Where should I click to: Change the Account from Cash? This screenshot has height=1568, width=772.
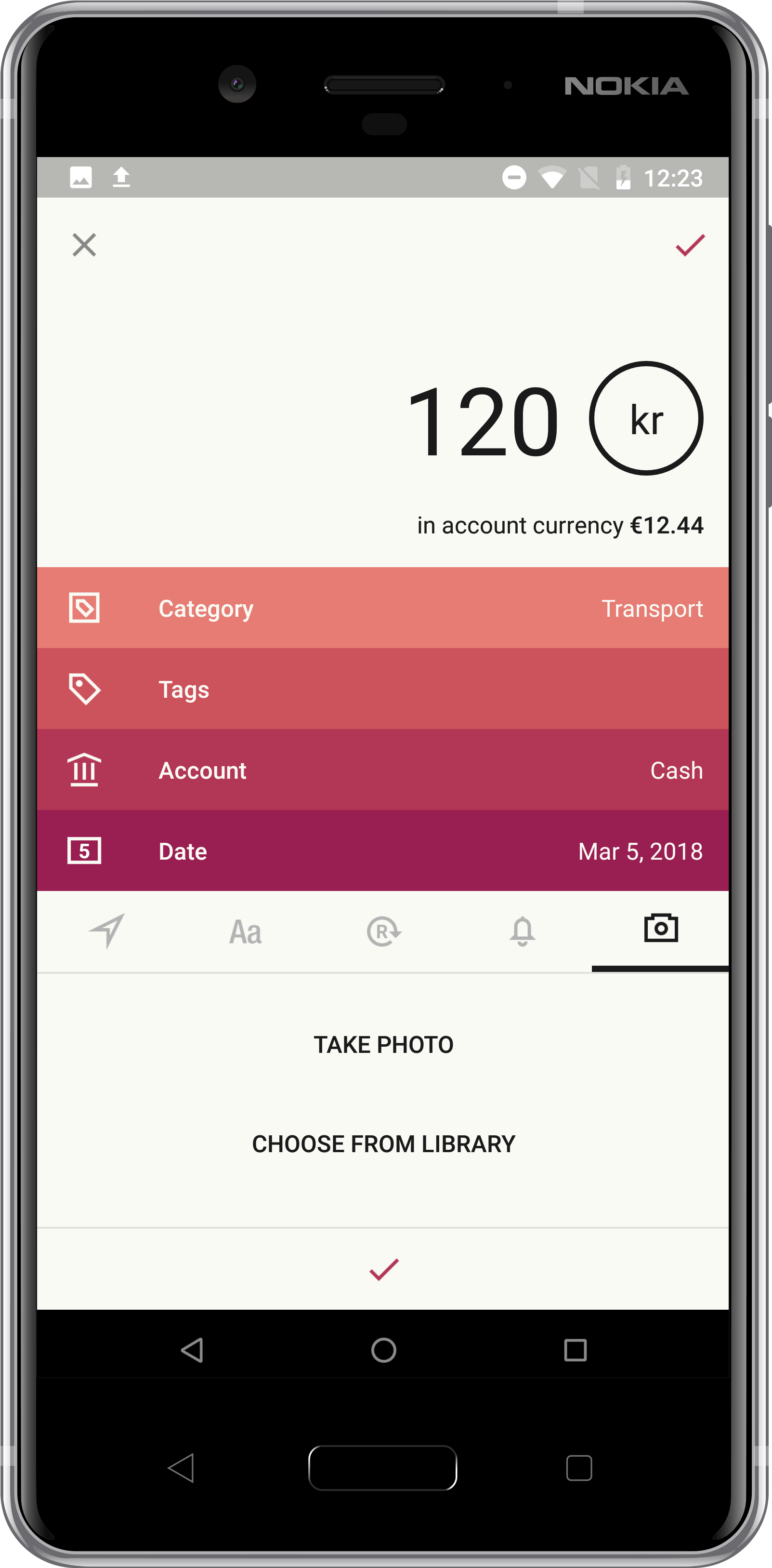pos(383,770)
